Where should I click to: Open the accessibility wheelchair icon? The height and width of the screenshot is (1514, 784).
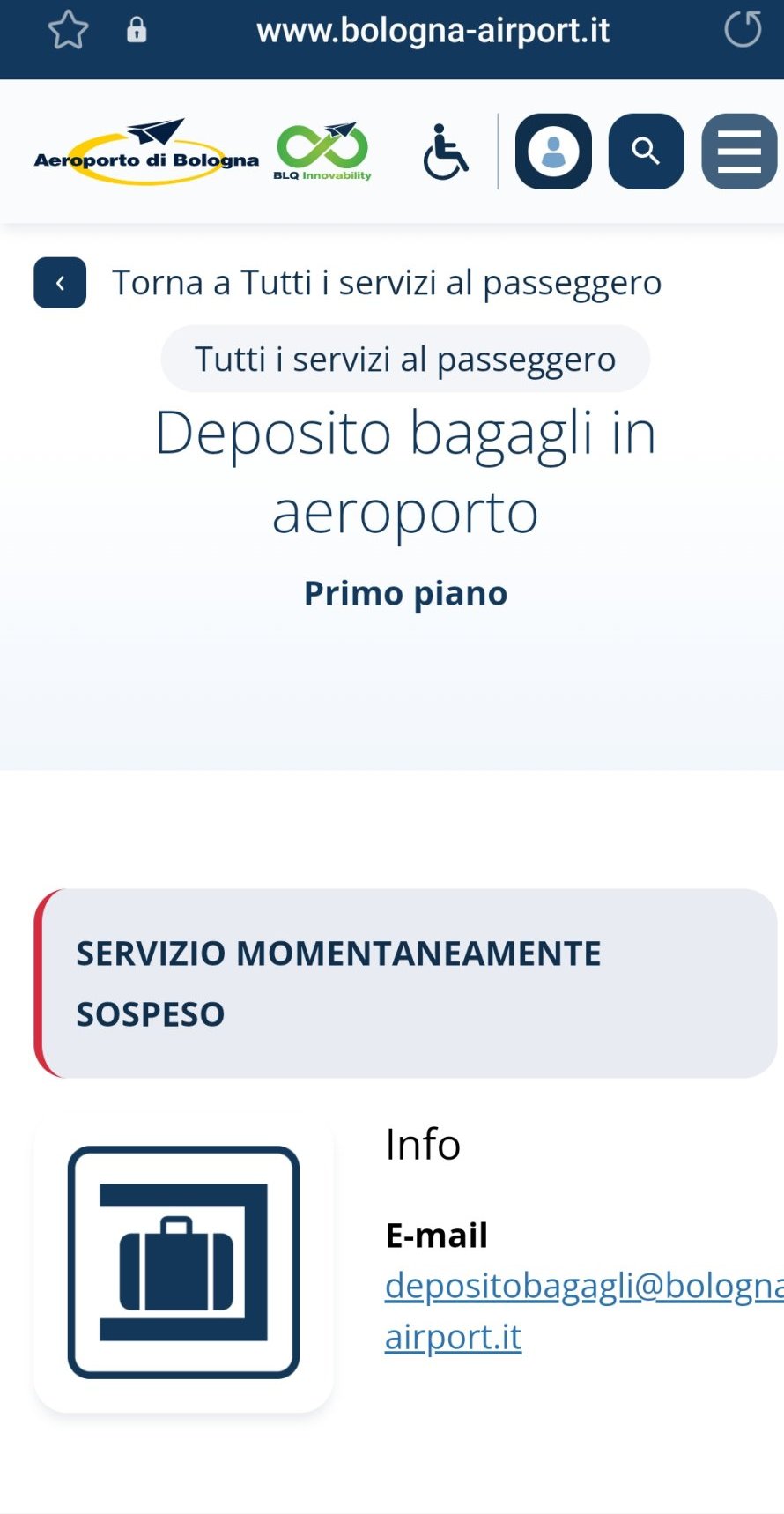coord(445,152)
